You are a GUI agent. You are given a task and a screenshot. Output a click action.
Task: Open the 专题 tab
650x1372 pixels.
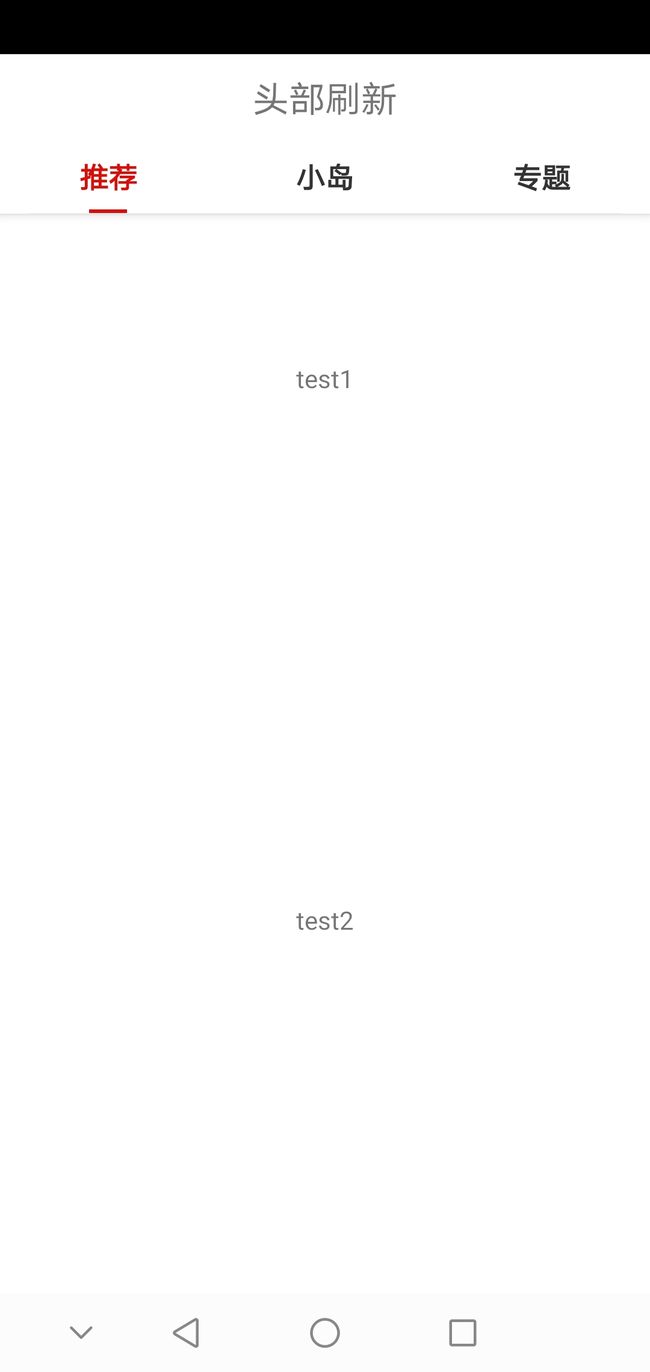(542, 178)
